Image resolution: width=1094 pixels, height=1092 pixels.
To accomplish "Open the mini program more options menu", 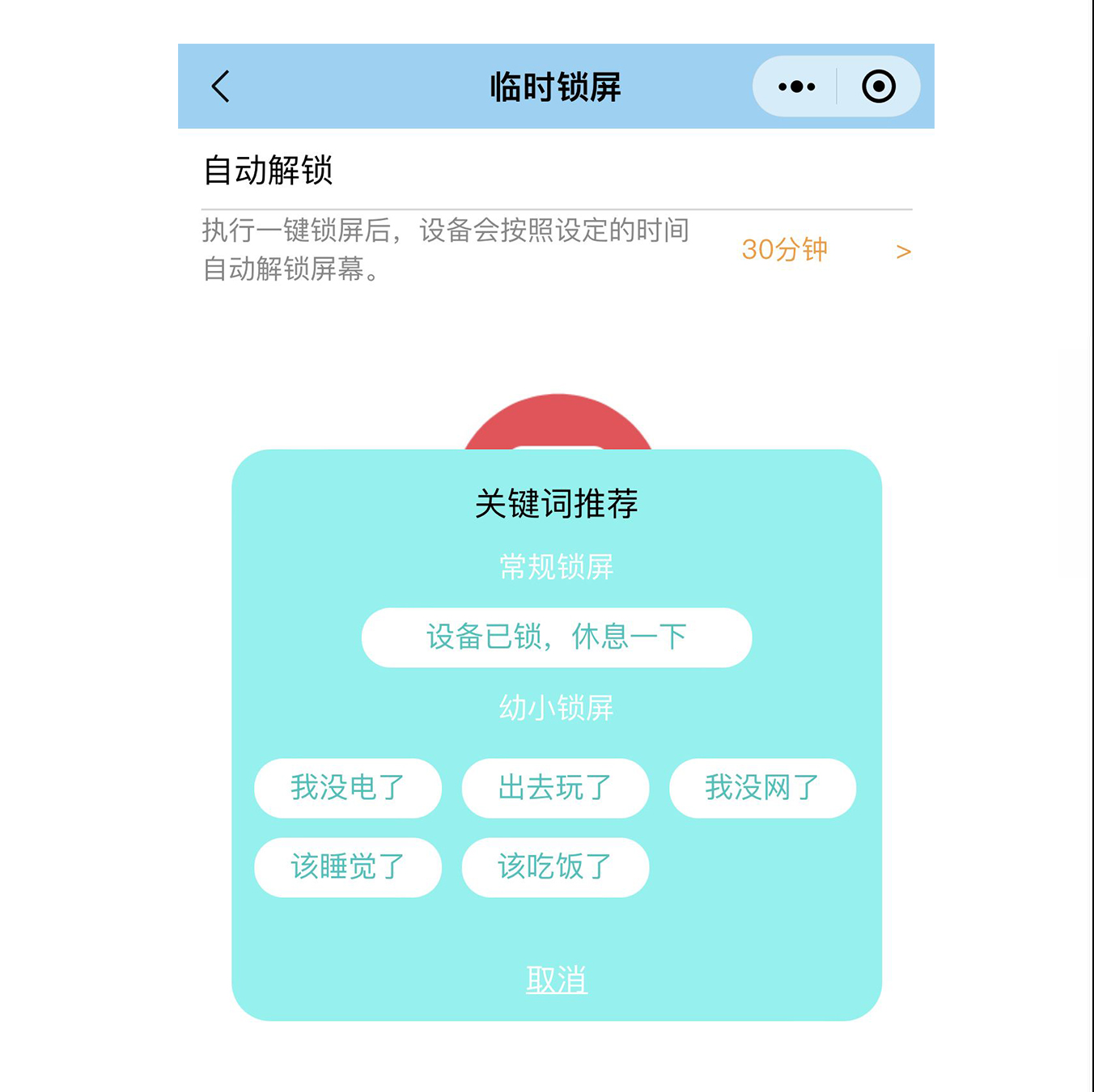I will click(x=796, y=87).
